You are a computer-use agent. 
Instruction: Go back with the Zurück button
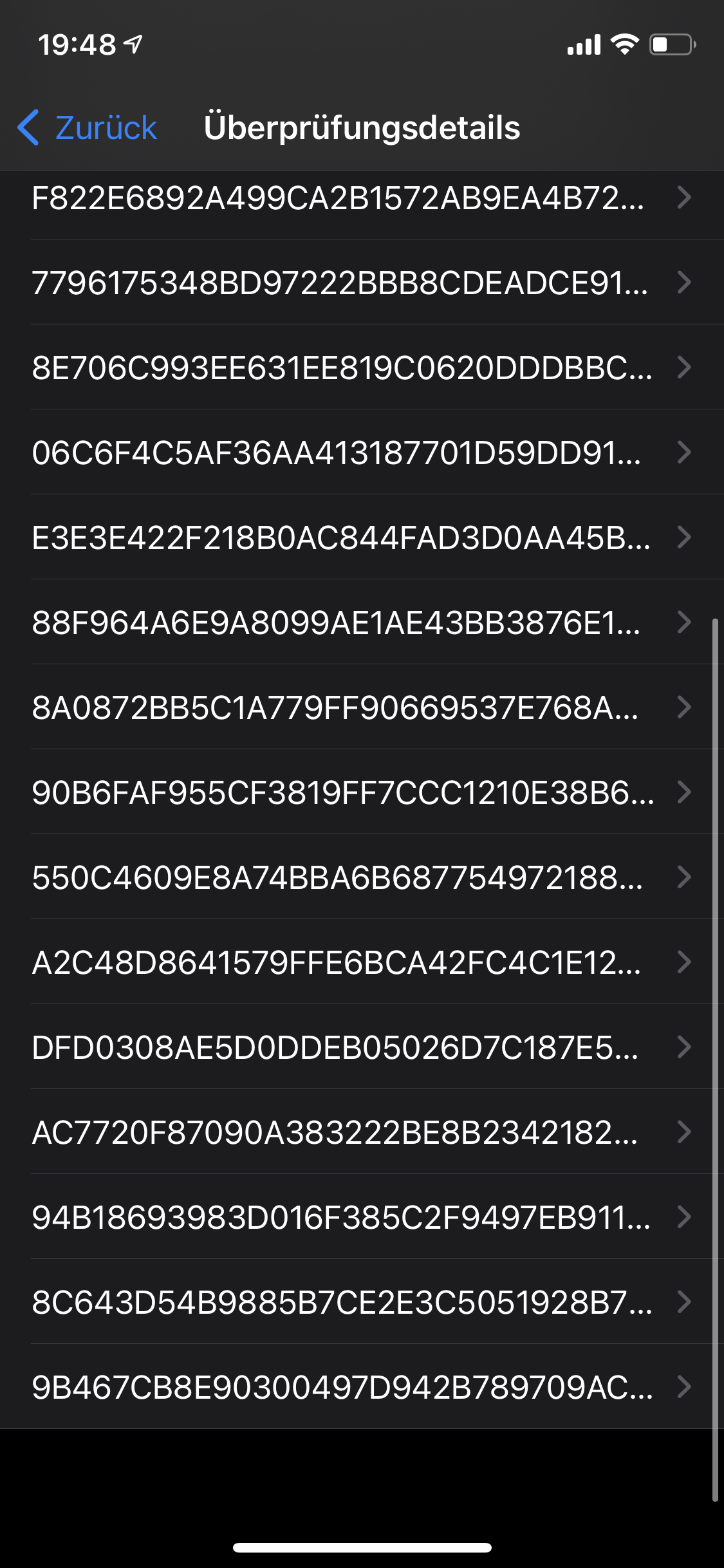[88, 127]
